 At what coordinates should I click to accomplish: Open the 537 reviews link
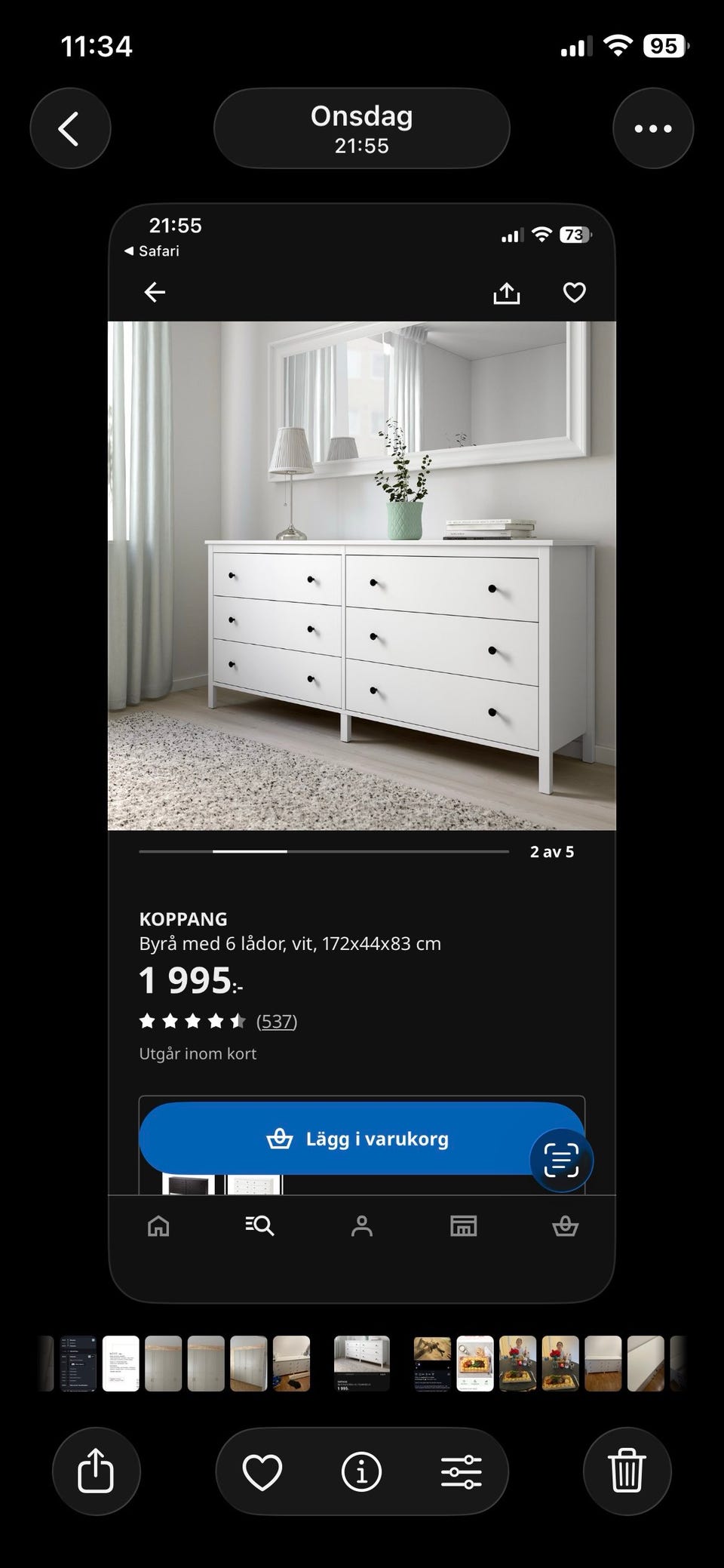[x=278, y=1021]
